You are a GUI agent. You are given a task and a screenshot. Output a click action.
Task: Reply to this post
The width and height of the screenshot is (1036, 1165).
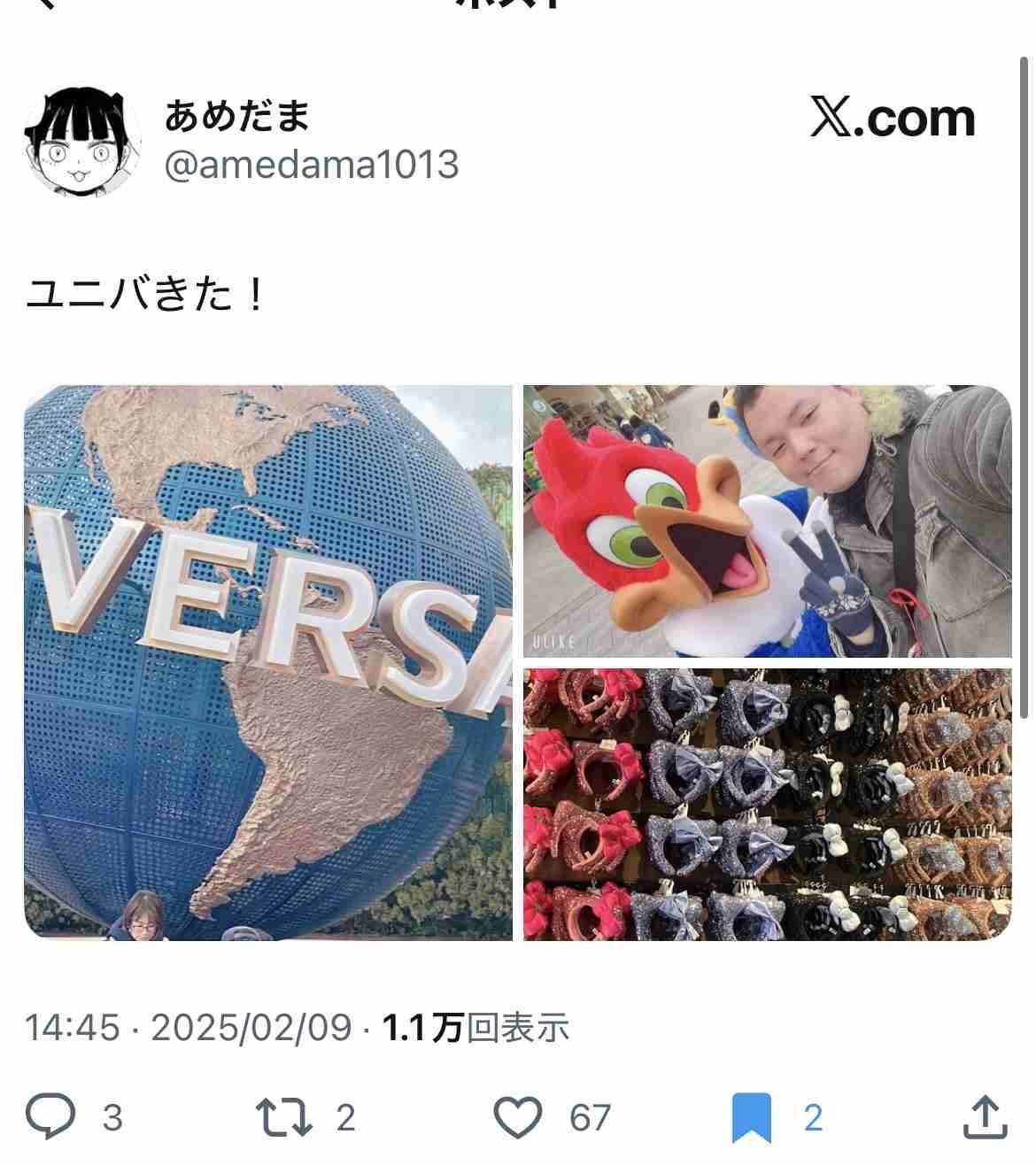click(51, 1116)
